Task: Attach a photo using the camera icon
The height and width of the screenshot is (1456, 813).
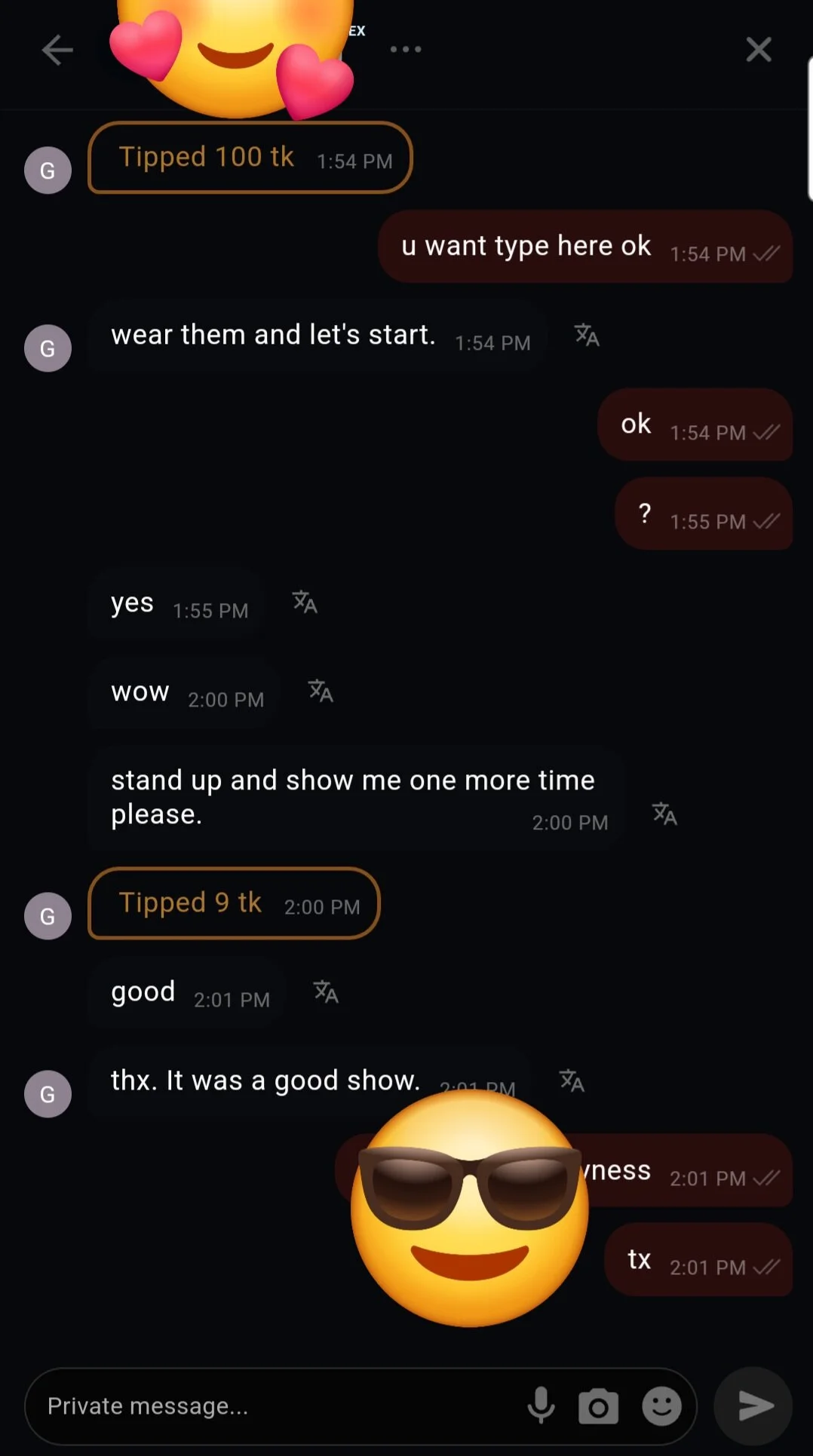Action: coord(599,1406)
